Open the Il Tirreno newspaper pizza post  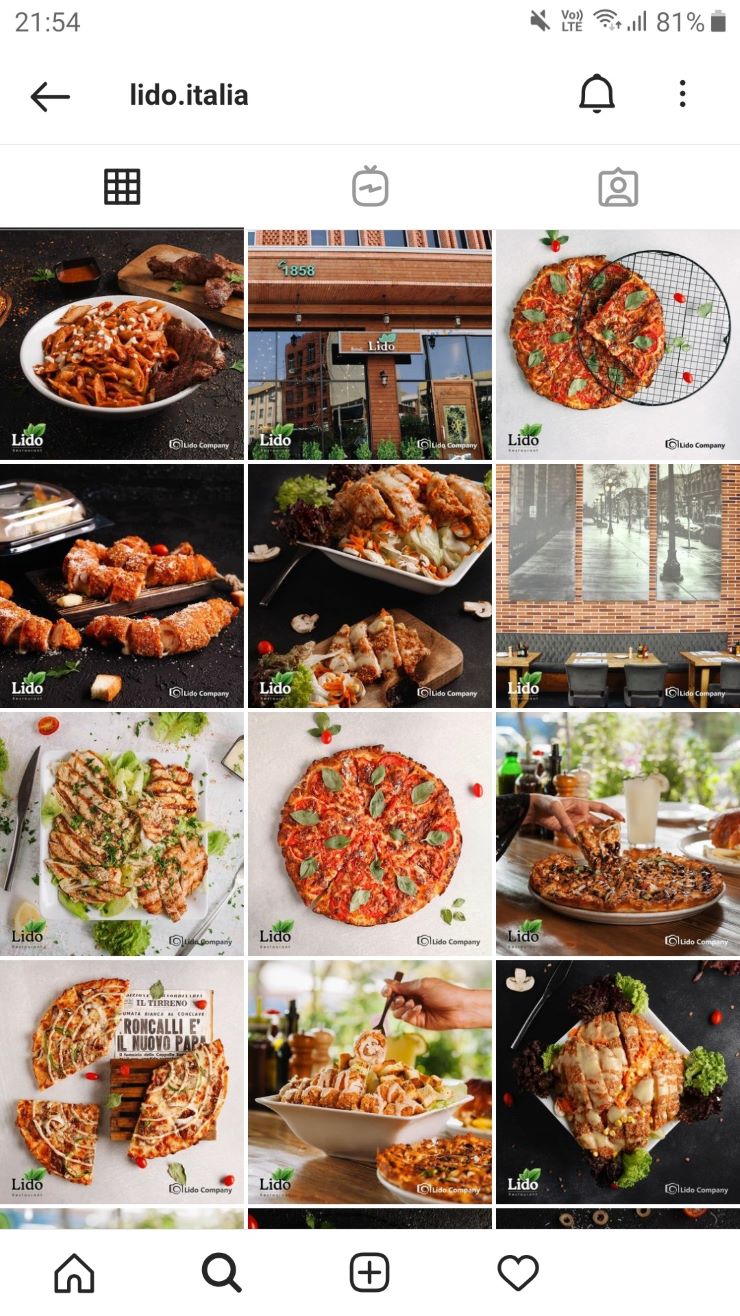coord(122,1081)
